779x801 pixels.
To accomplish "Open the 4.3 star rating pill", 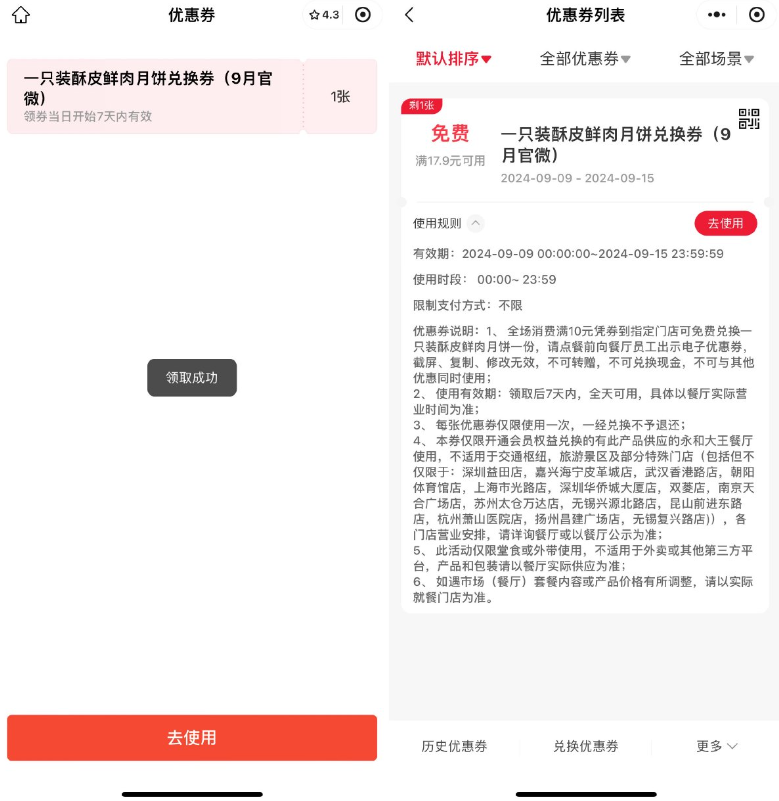I will coord(324,15).
